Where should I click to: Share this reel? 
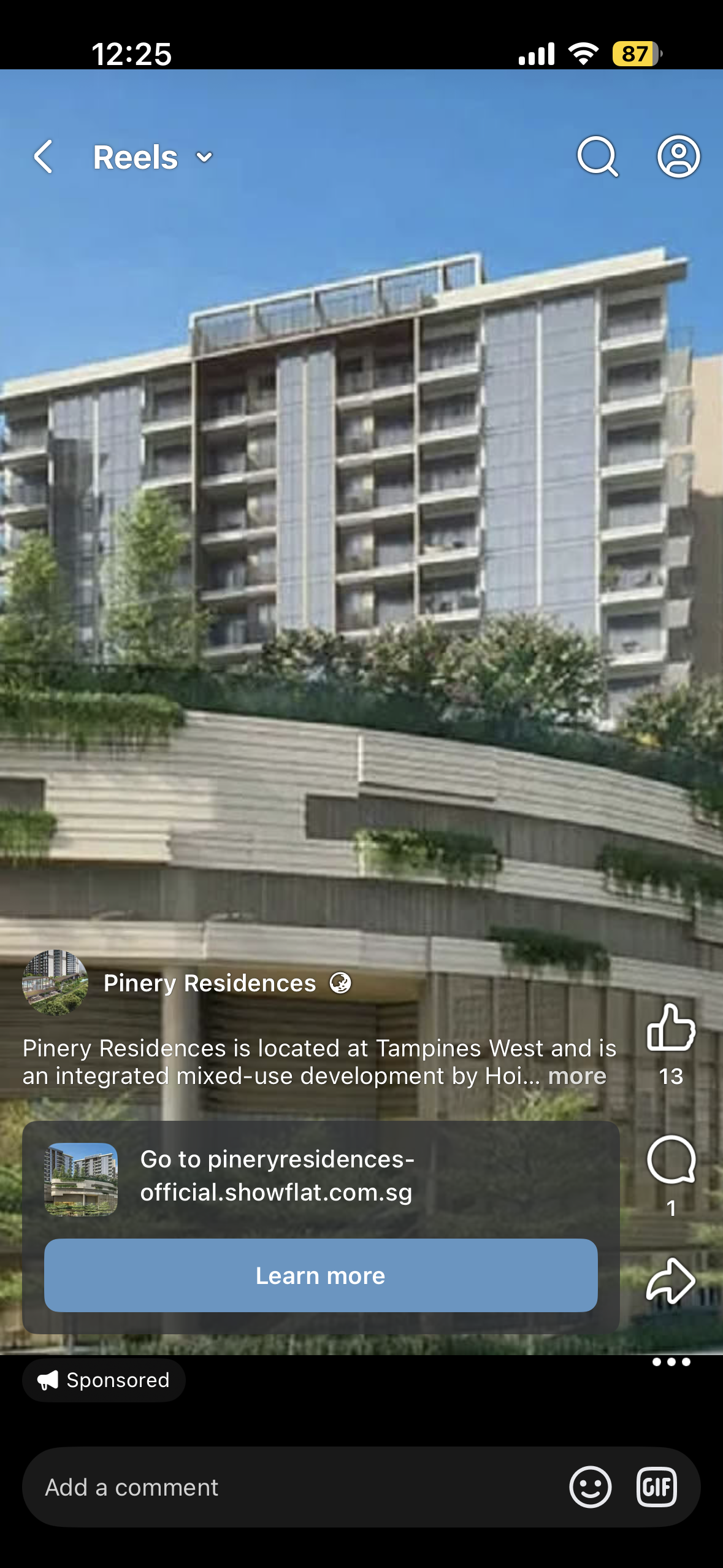[x=671, y=1281]
